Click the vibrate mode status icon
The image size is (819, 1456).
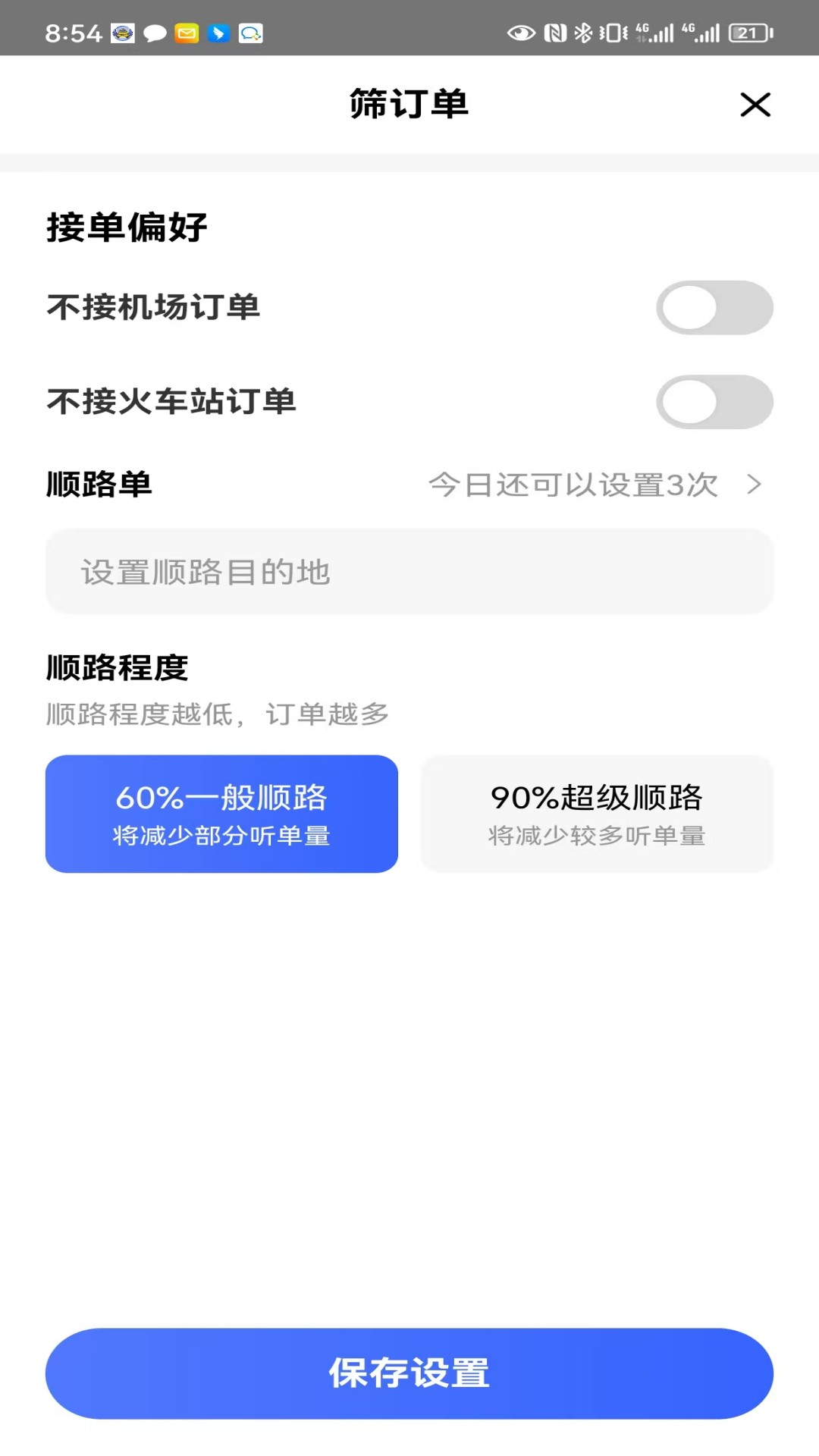[x=613, y=33]
